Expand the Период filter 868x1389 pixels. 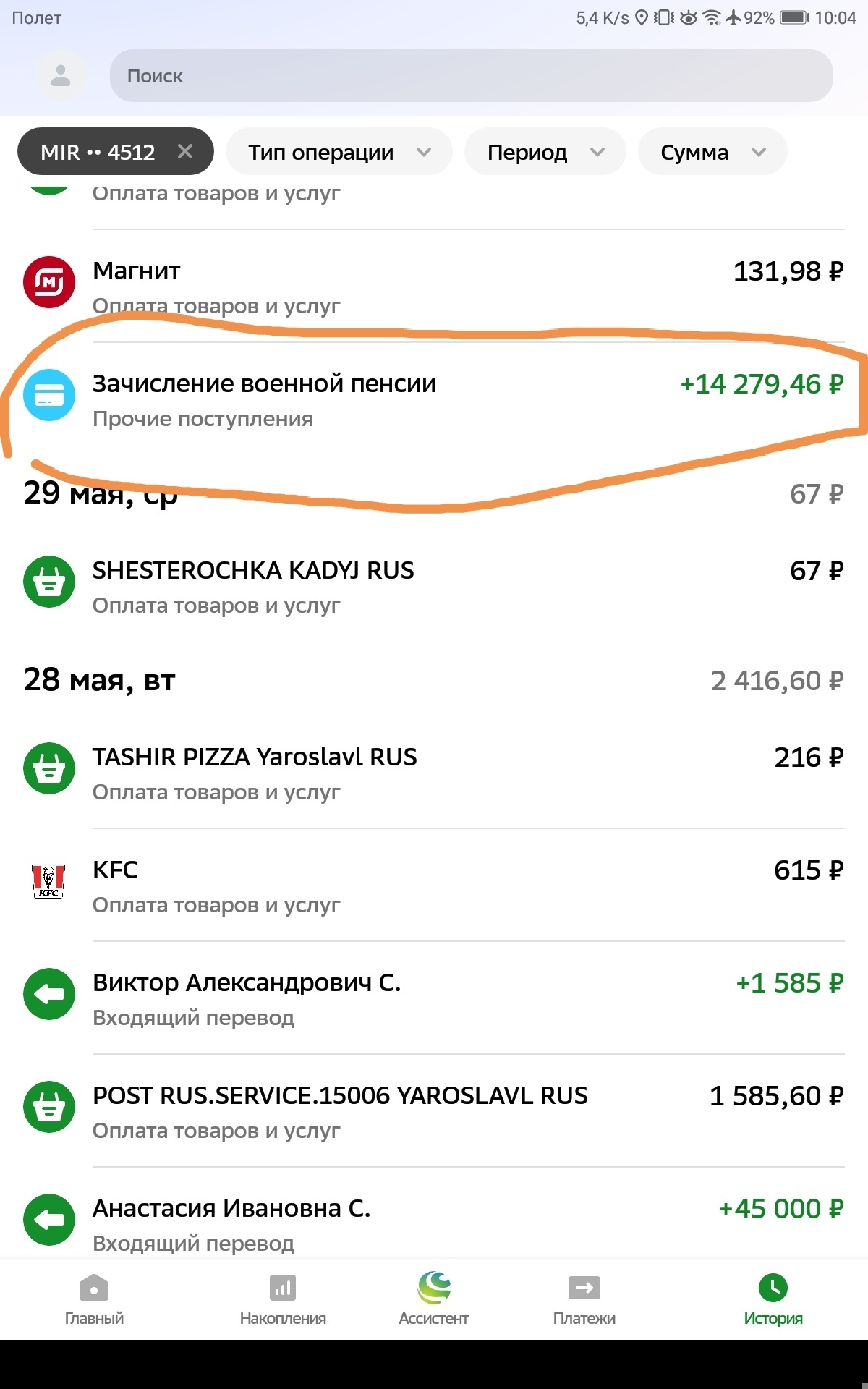545,151
